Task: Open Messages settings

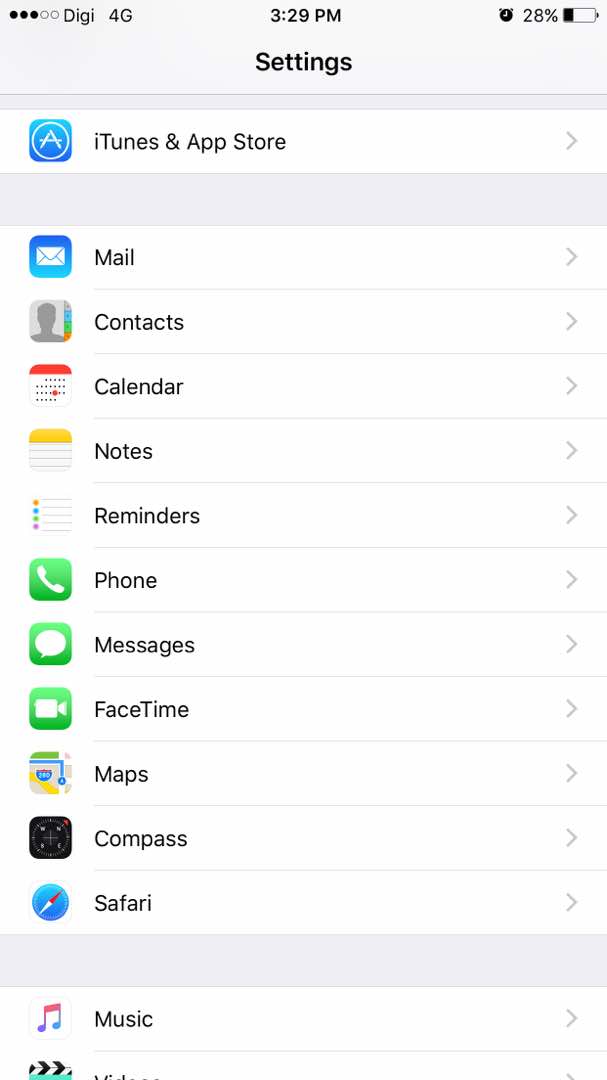Action: (x=303, y=645)
